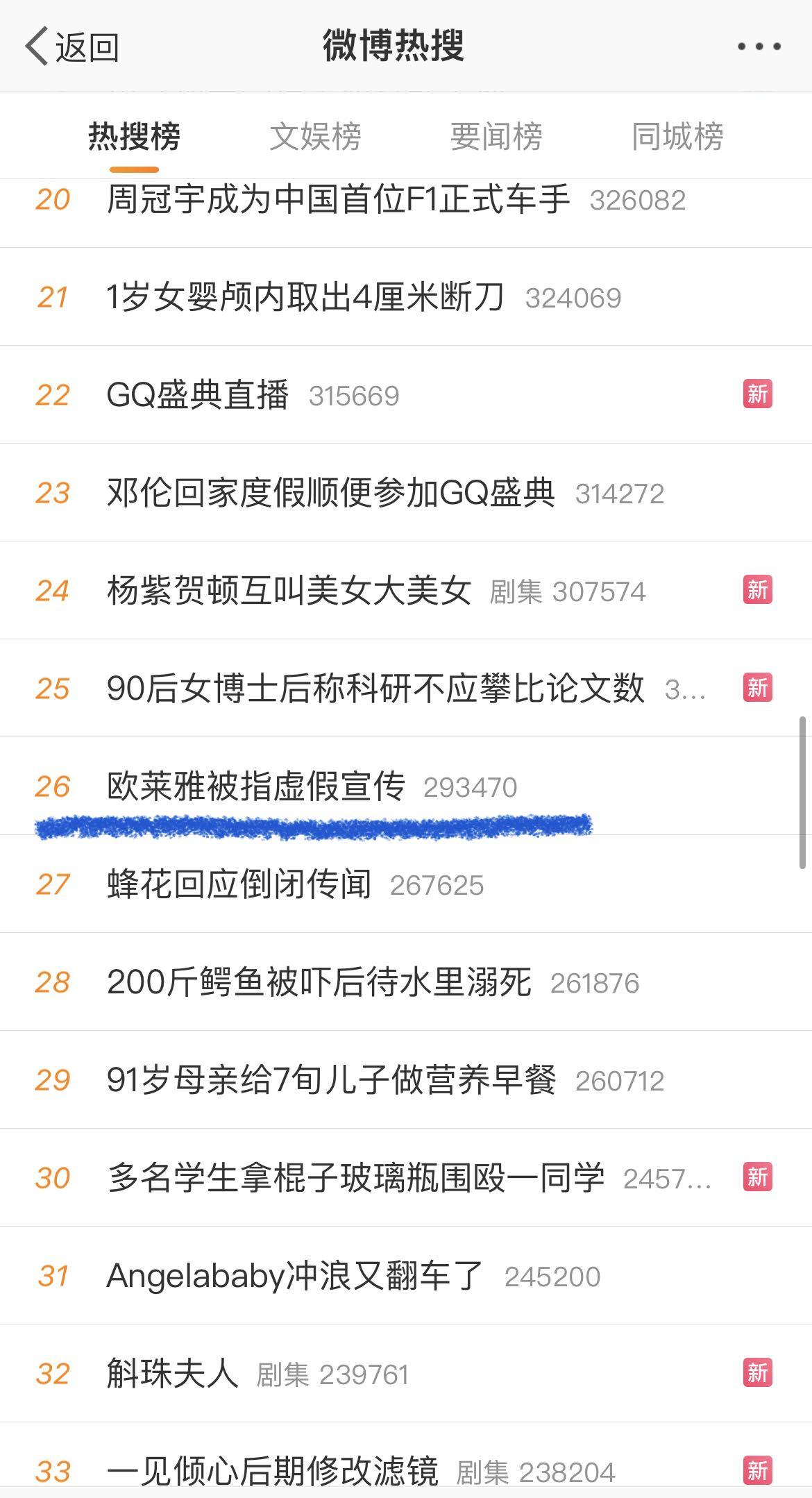
Task: Go back using the 返回 button
Action: click(72, 47)
